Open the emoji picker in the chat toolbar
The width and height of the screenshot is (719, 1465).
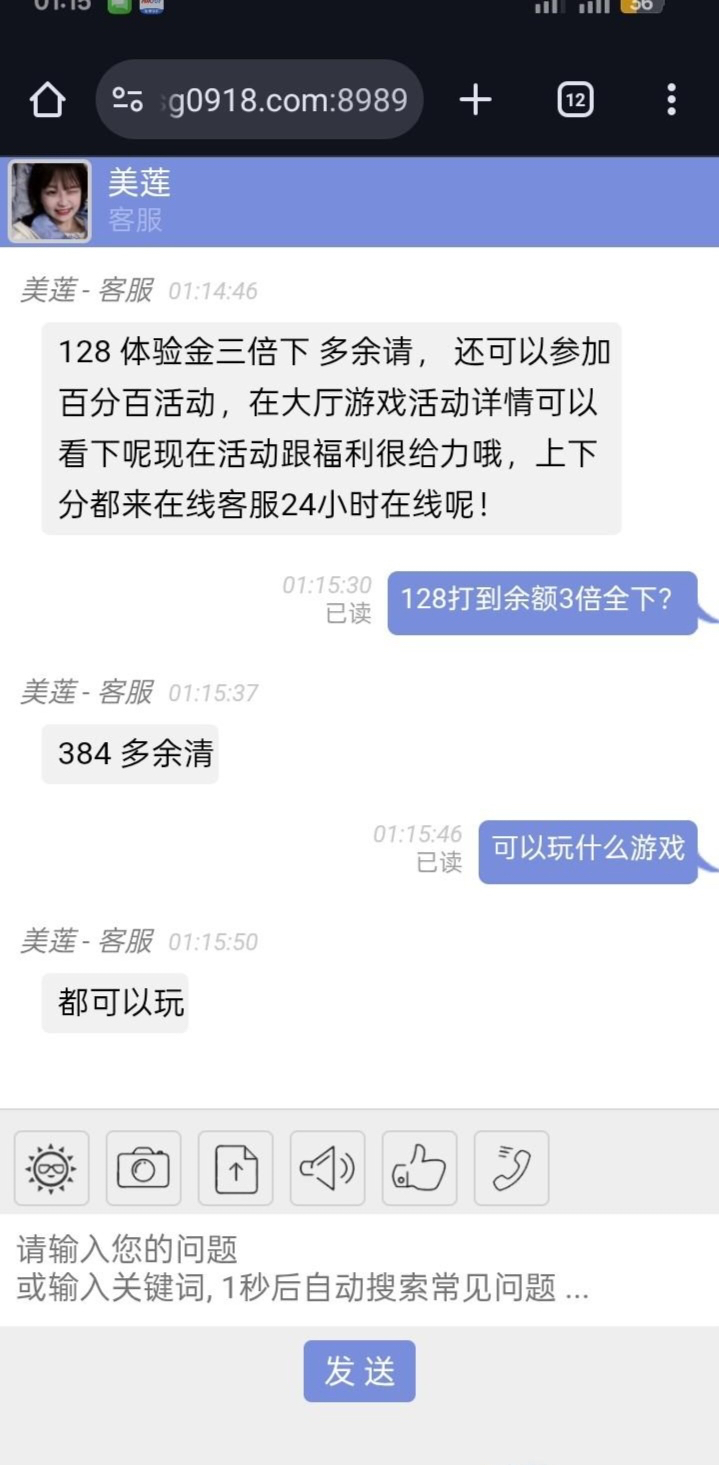pos(51,1168)
